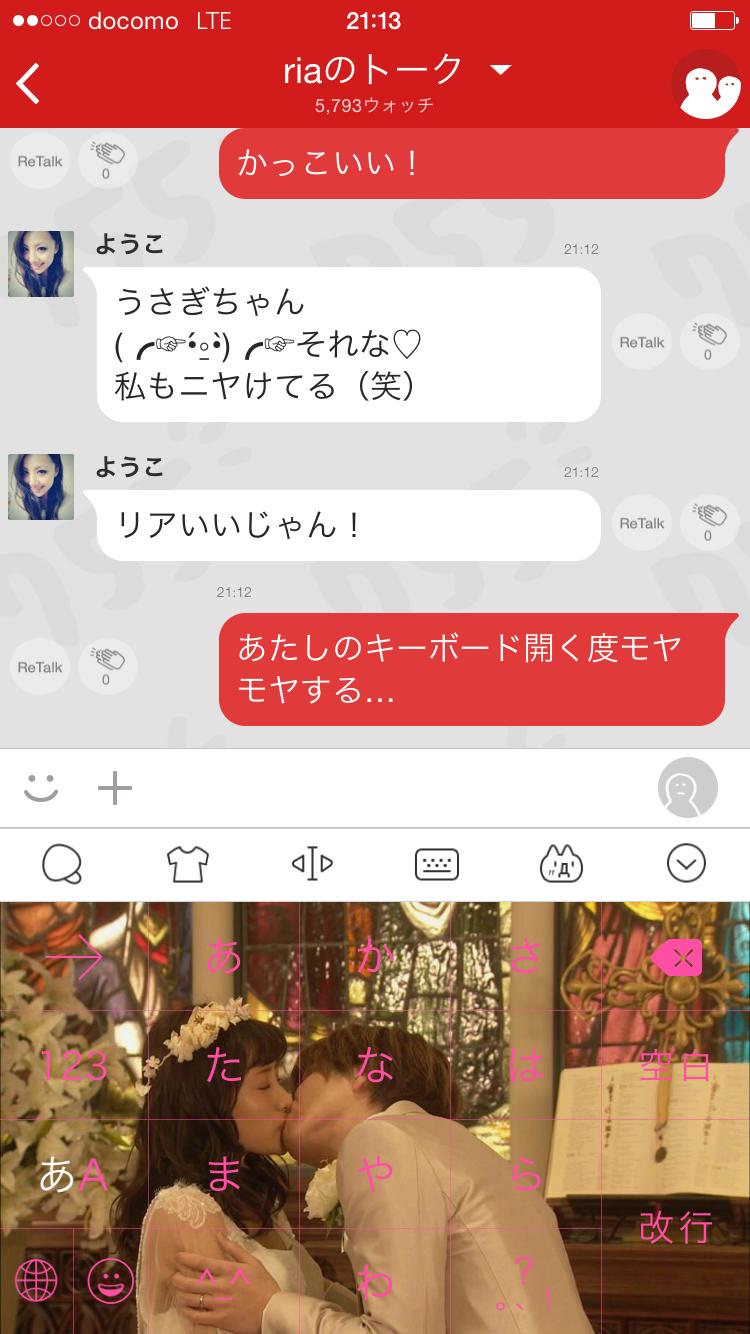Image resolution: width=750 pixels, height=1334 pixels.
Task: Collapse the keyboard with the chevron icon
Action: (686, 864)
